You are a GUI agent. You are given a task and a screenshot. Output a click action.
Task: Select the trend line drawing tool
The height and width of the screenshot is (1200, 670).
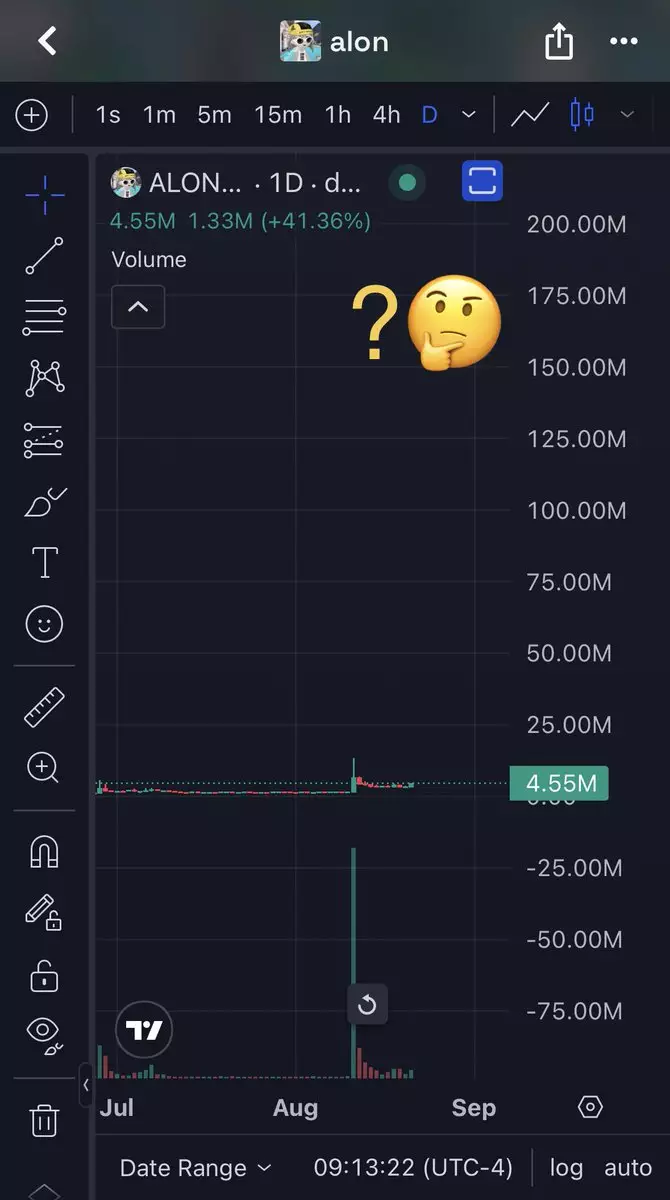pos(44,255)
